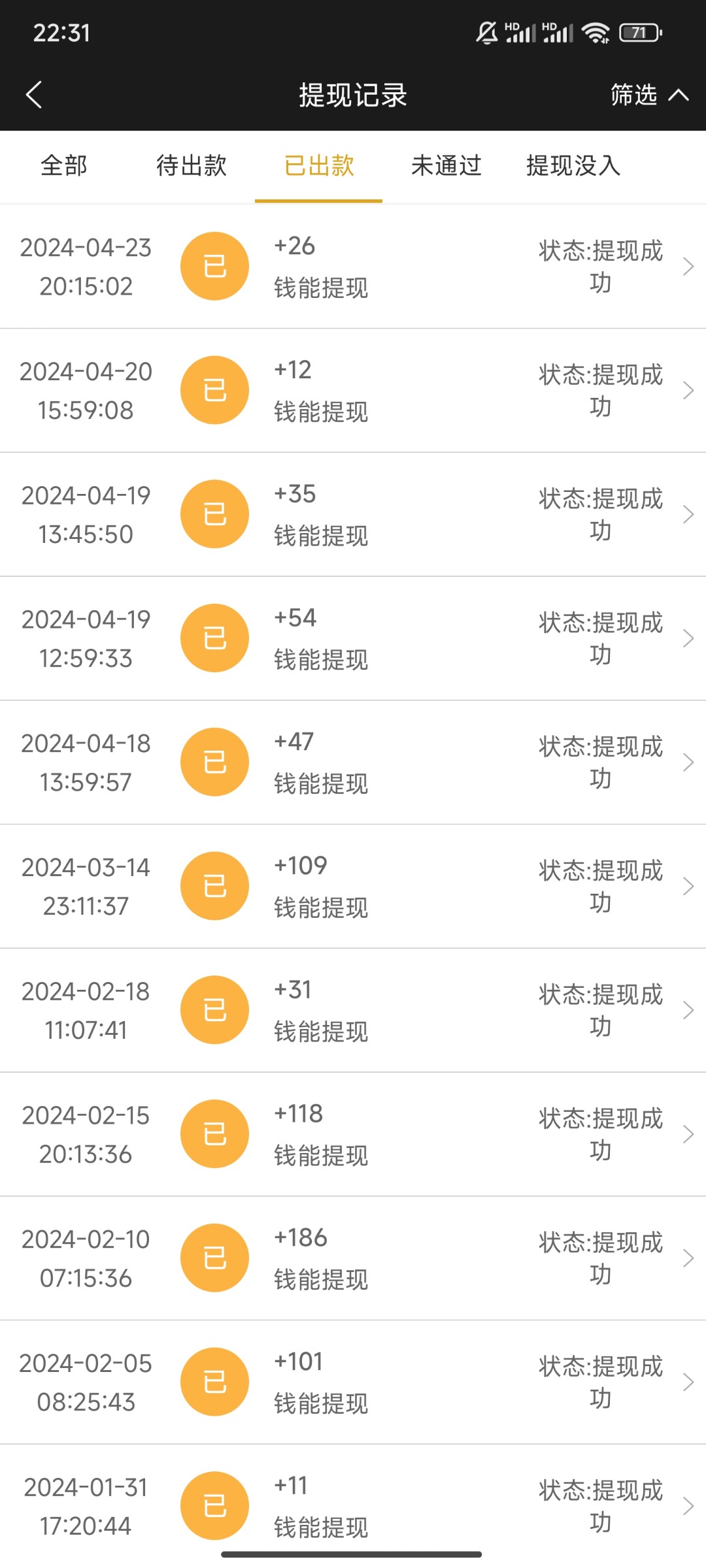
Task: Open the 全部 records tab
Action: pyautogui.click(x=64, y=167)
